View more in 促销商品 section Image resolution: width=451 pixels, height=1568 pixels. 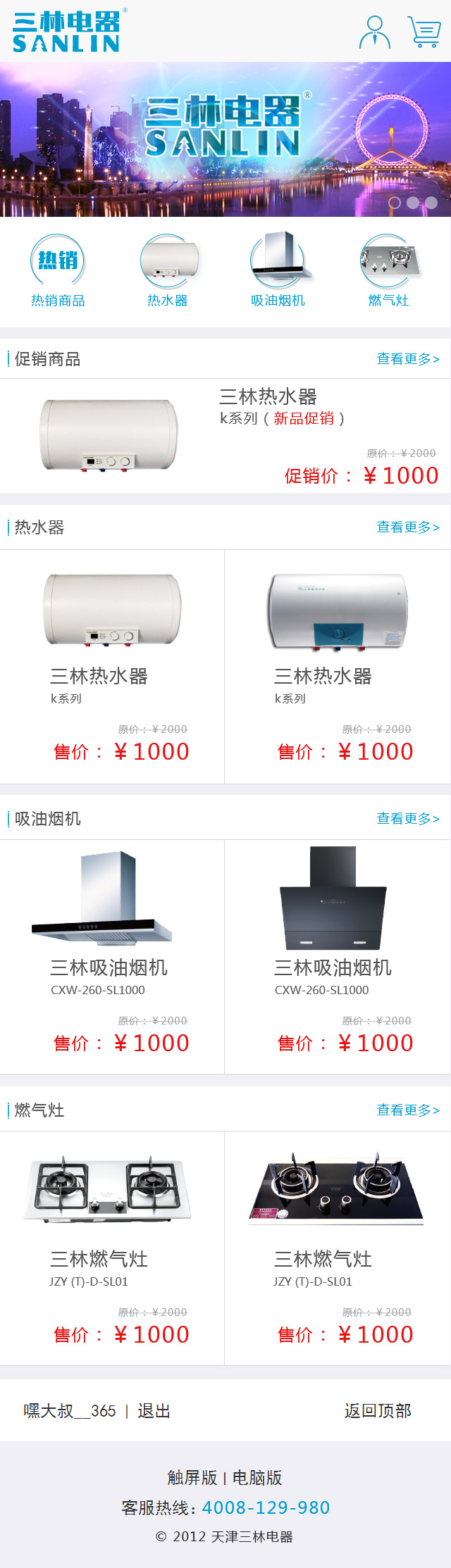click(x=407, y=359)
